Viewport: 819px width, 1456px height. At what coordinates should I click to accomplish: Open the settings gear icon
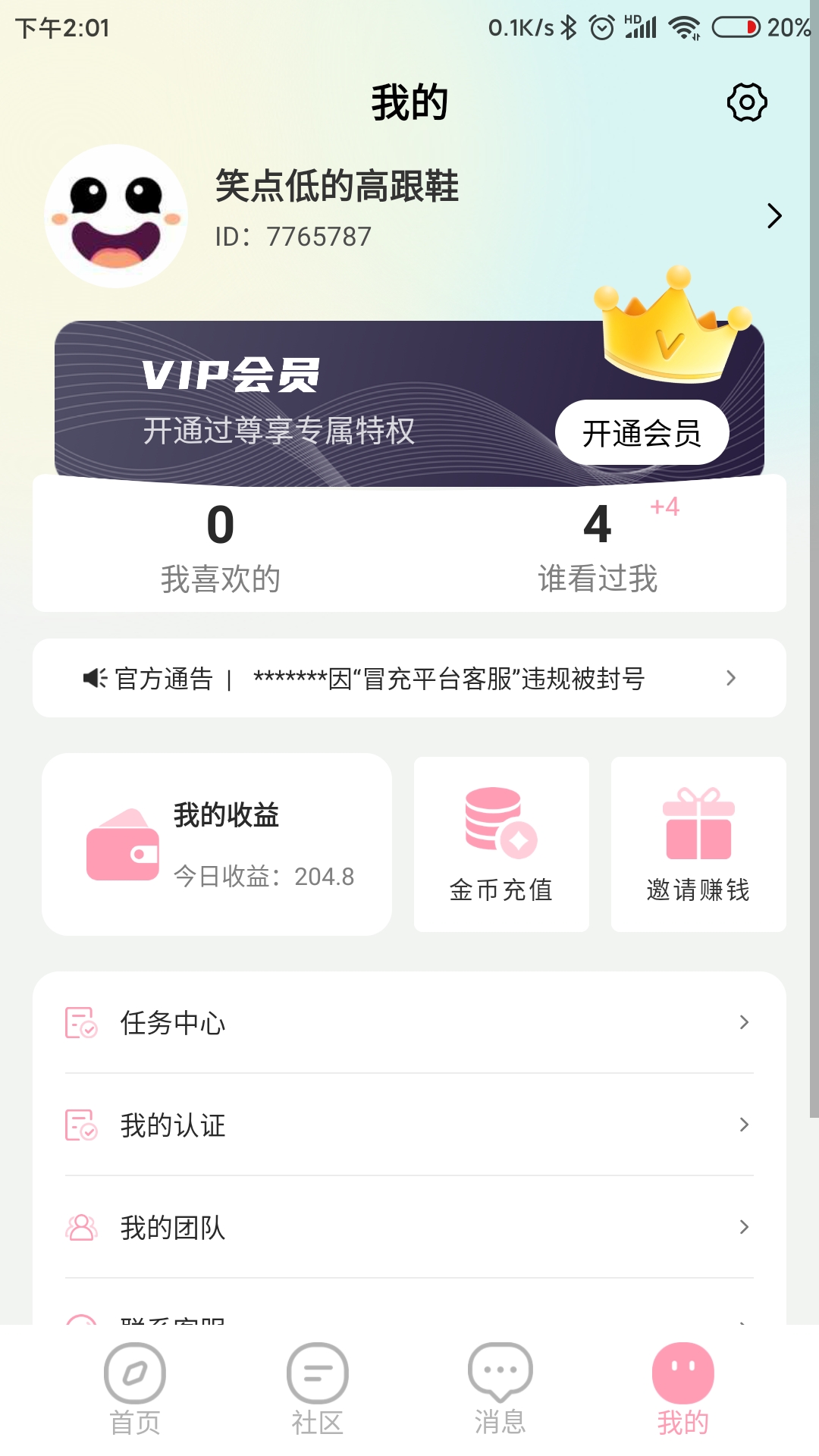[747, 102]
